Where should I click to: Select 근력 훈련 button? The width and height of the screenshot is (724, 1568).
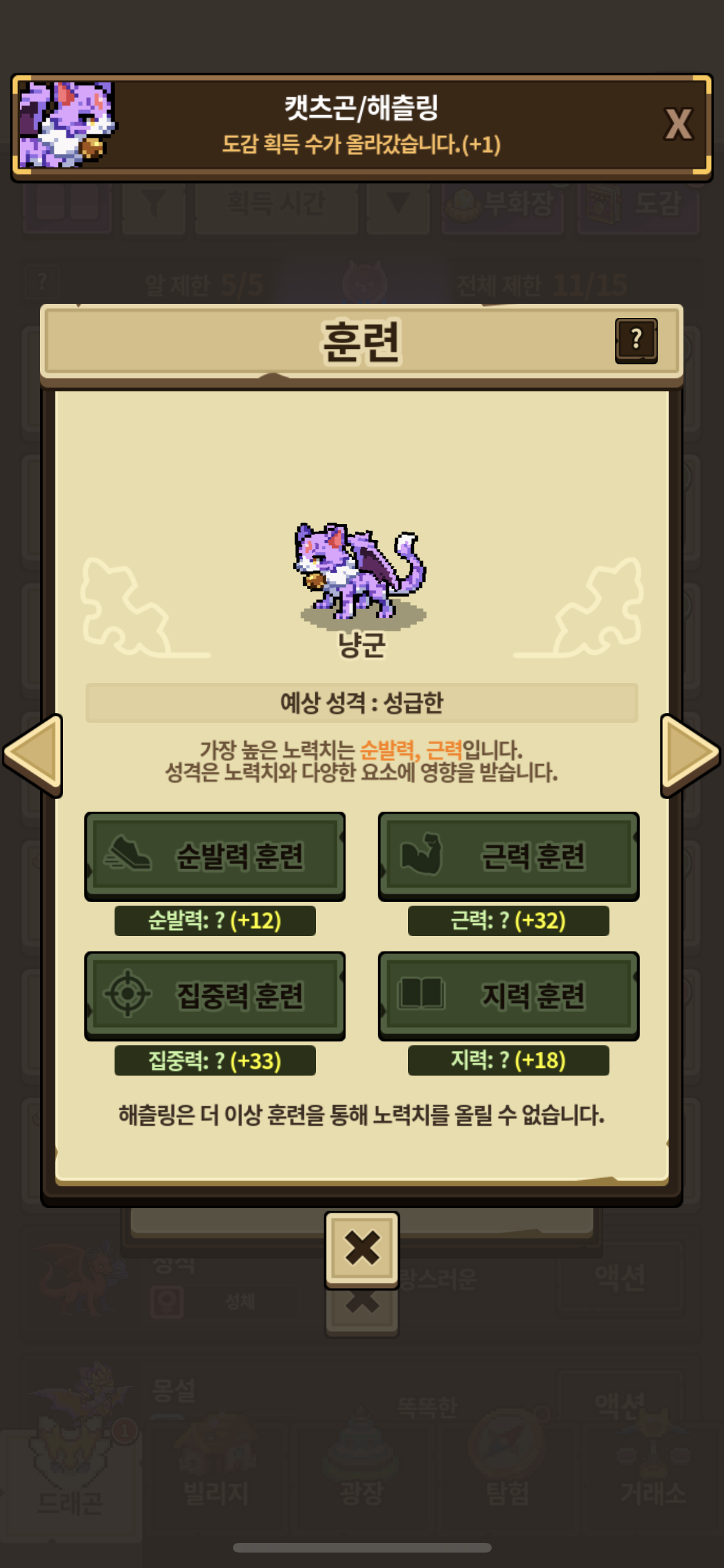(508, 855)
